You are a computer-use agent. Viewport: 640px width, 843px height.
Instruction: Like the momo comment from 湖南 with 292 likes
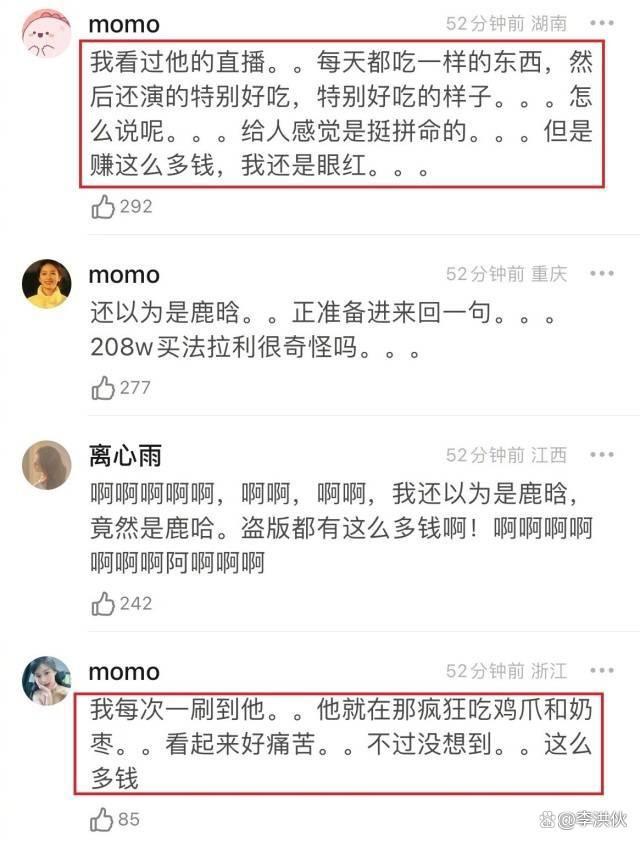(103, 207)
